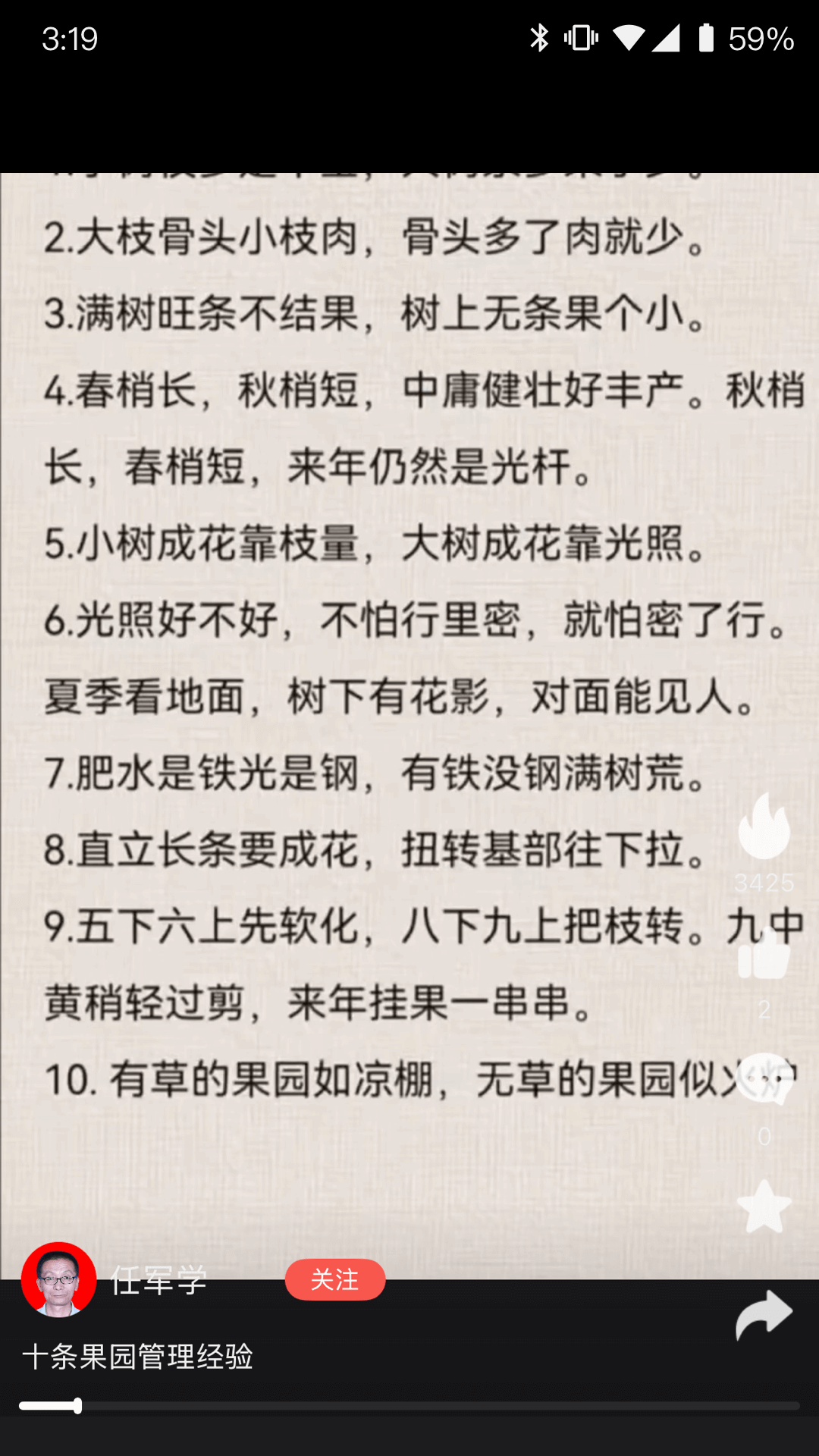Tap the Bluetooth status bar icon
This screenshot has width=819, height=1456.
coord(540,34)
